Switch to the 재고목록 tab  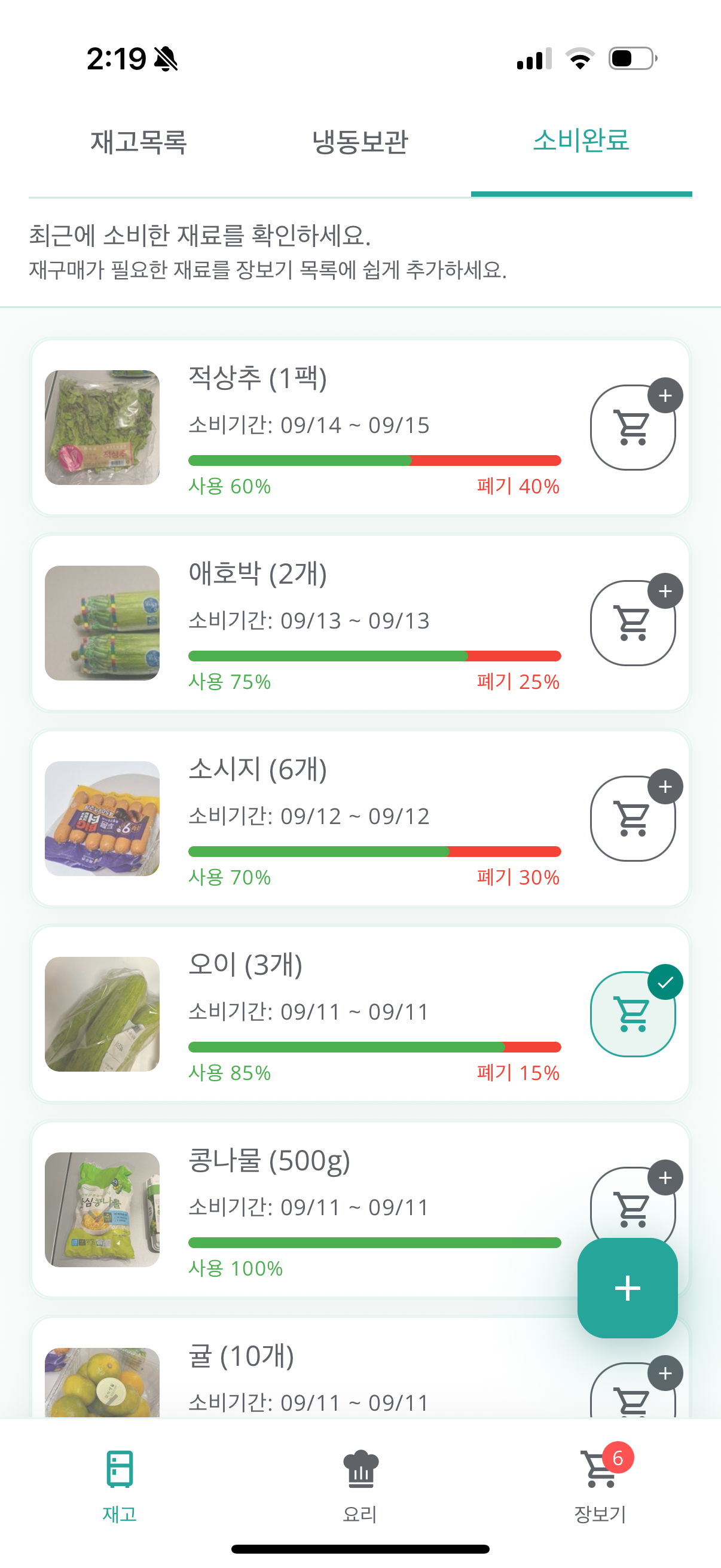coord(139,142)
